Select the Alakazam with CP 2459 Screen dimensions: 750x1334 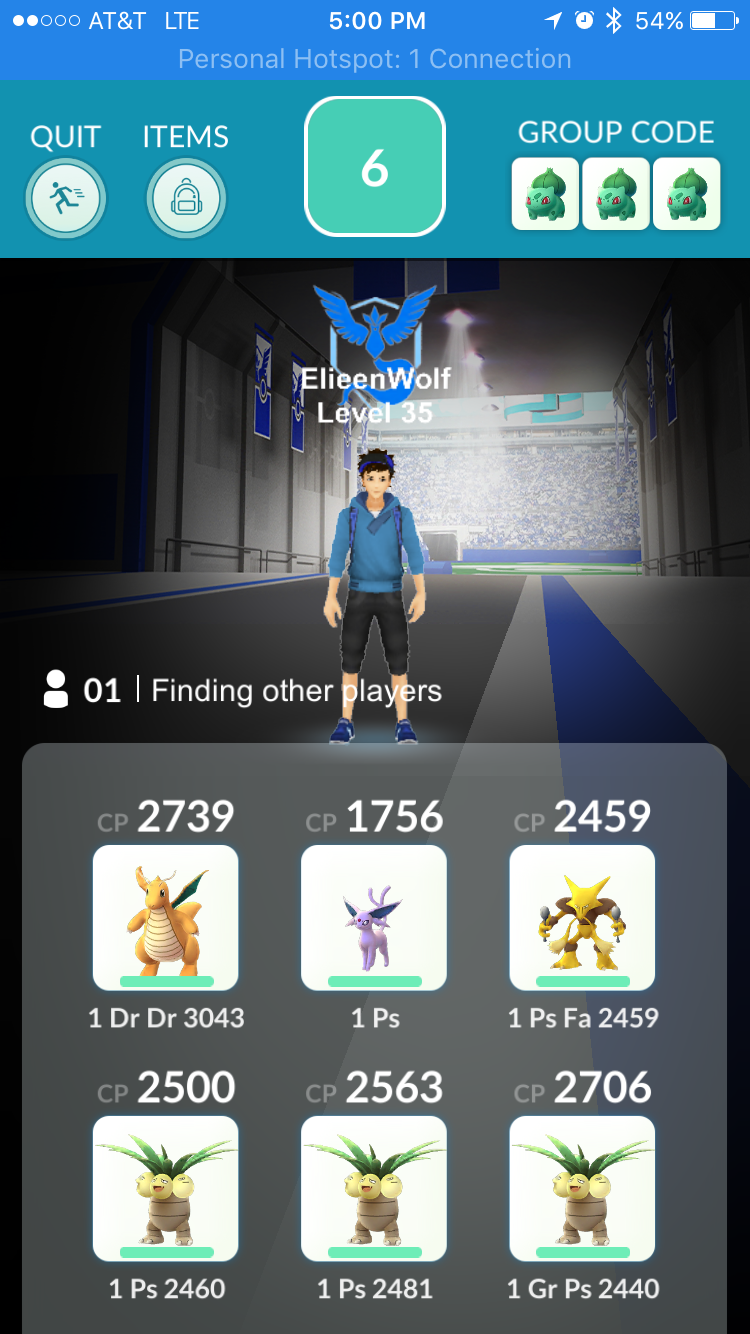582,918
